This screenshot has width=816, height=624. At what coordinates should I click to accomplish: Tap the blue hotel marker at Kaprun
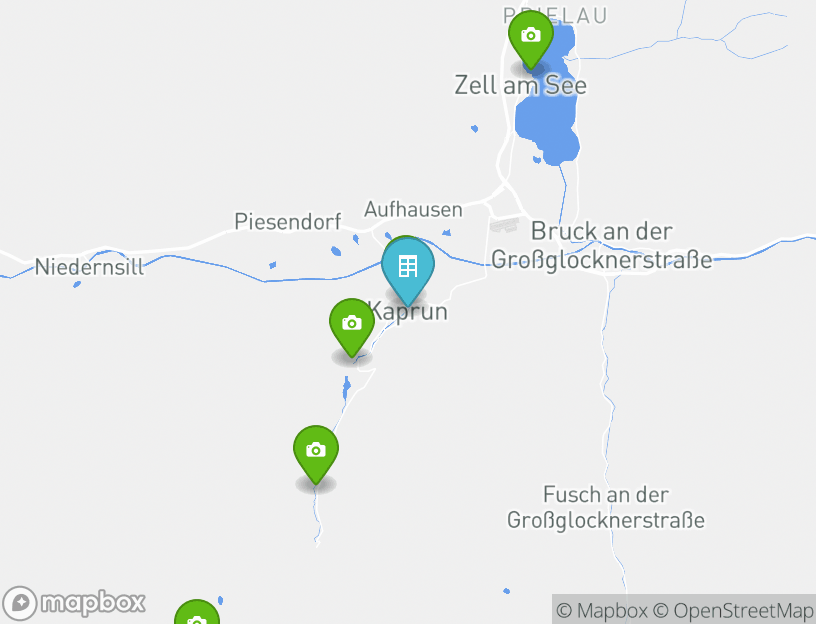coord(408,268)
